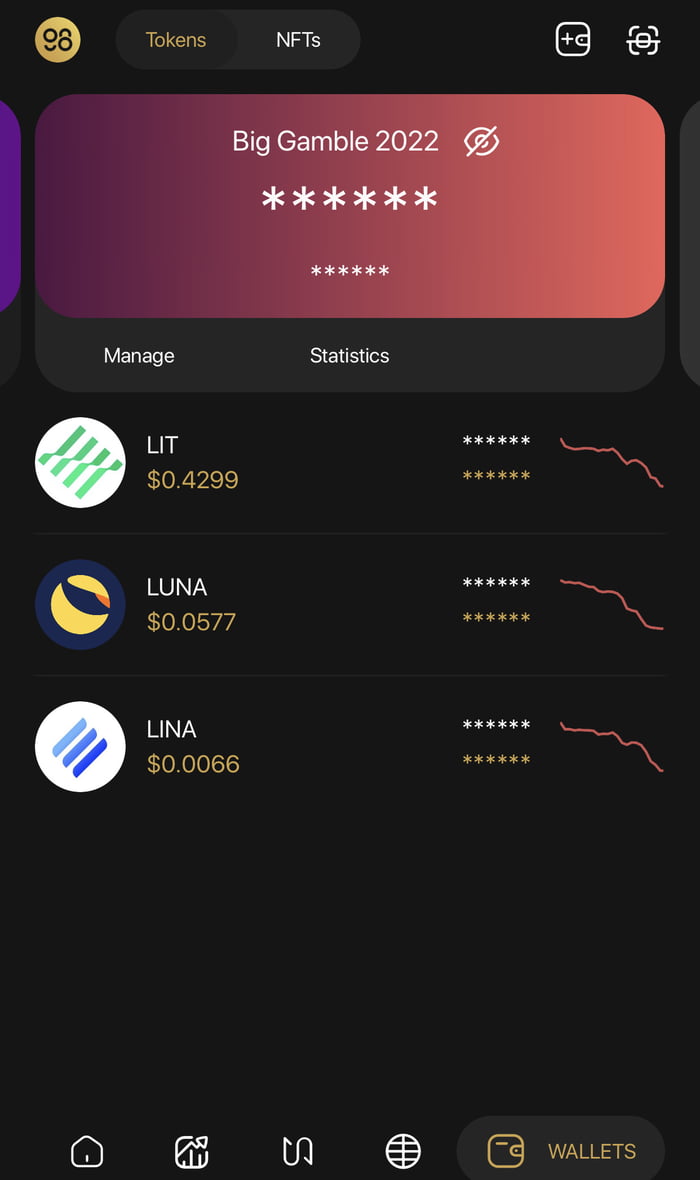
Task: Open the QR scan icon
Action: 643,40
